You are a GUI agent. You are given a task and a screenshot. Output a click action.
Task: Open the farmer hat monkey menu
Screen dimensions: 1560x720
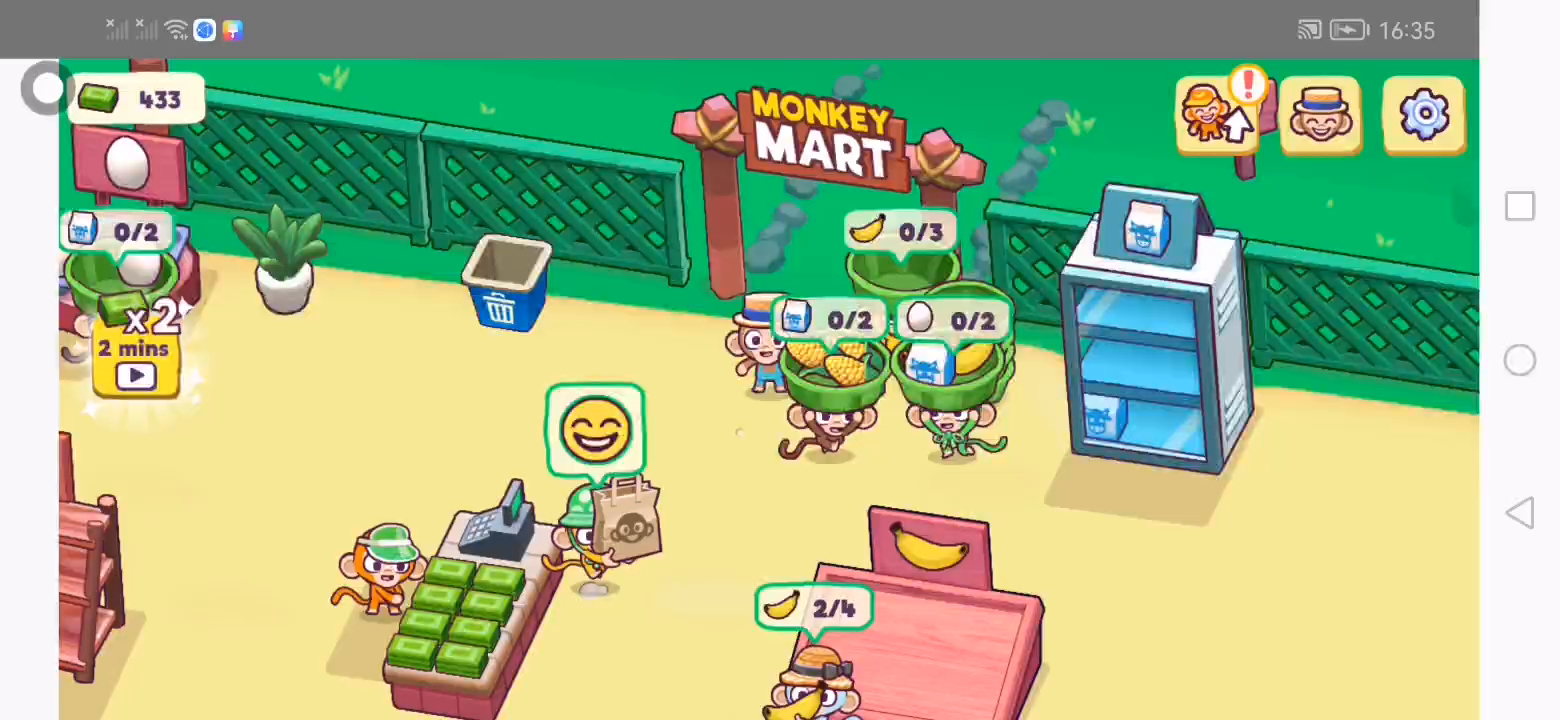pos(1320,115)
